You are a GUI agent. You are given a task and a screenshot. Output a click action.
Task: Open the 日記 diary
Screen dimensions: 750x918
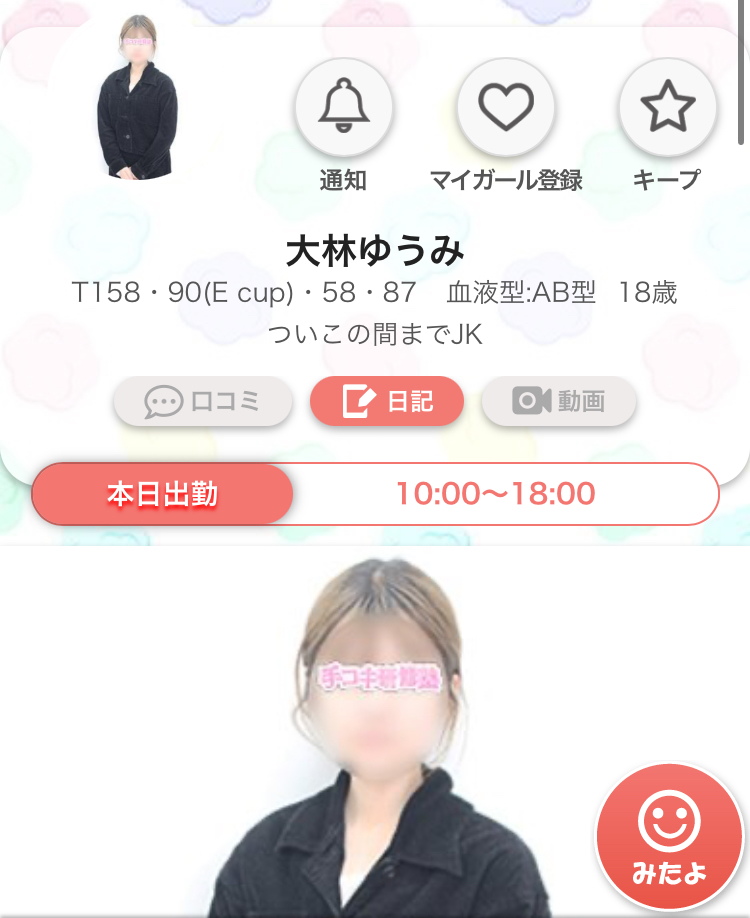(x=387, y=402)
